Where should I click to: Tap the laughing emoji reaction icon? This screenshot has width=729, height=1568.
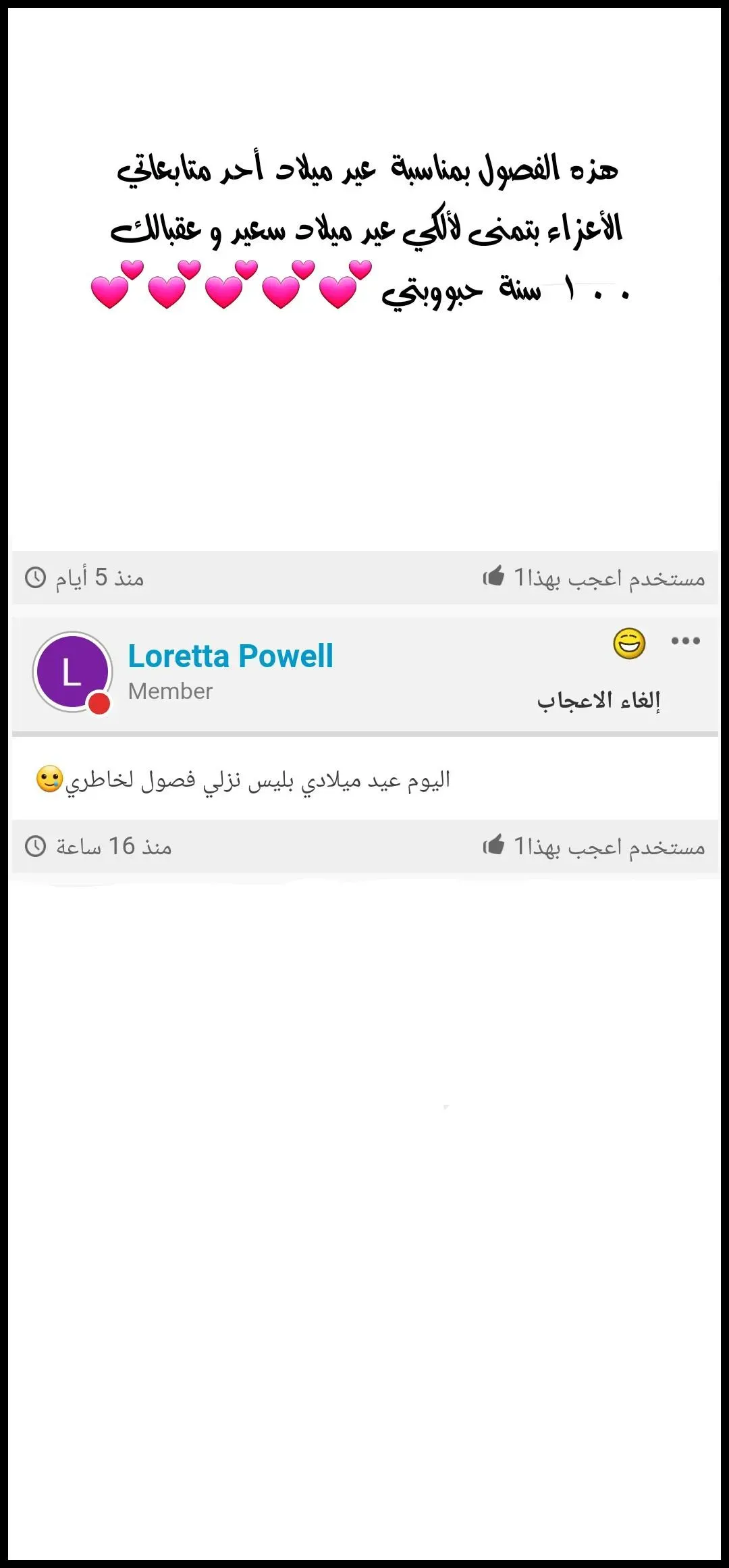(x=629, y=644)
